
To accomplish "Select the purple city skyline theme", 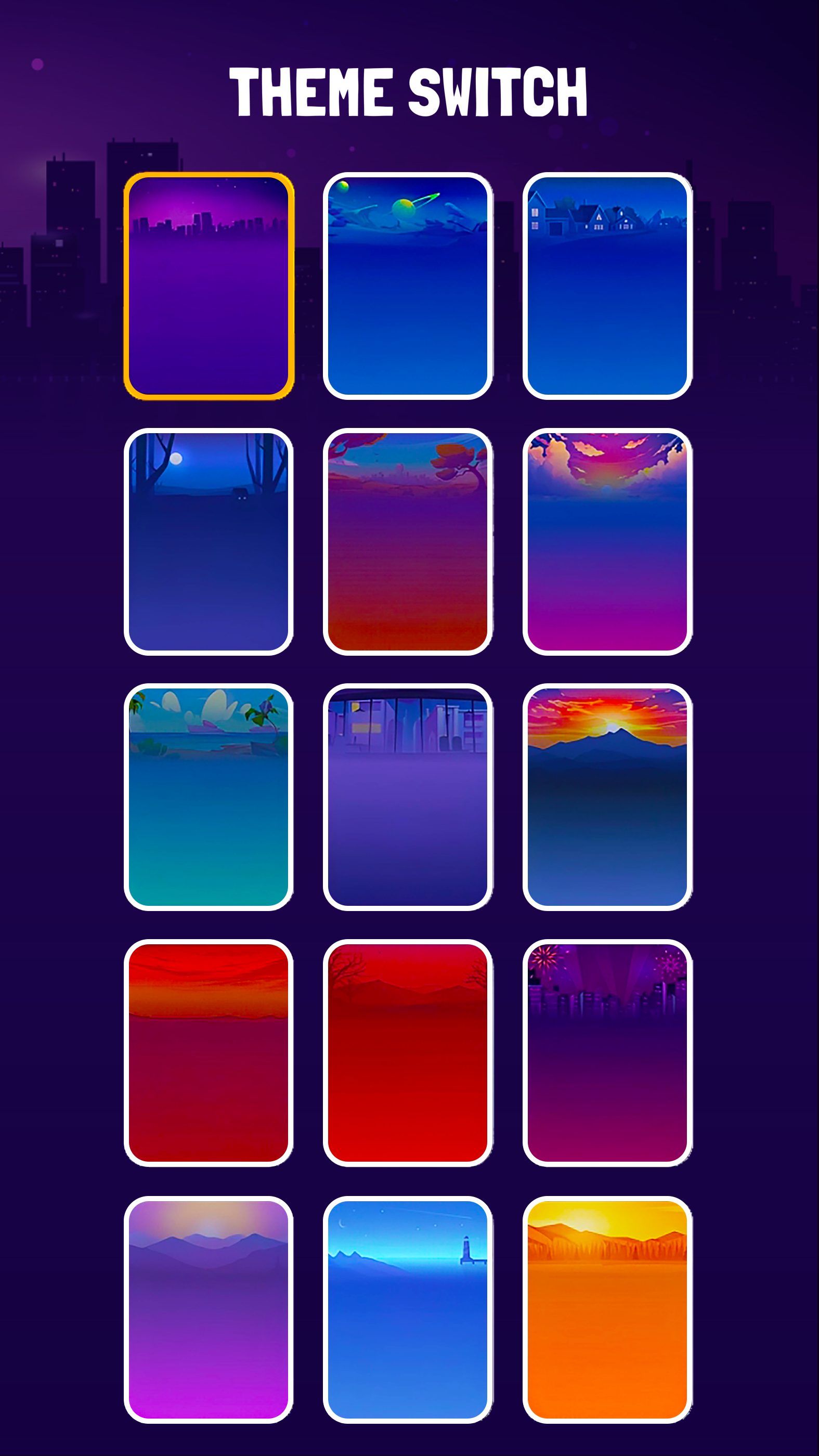I will point(209,286).
